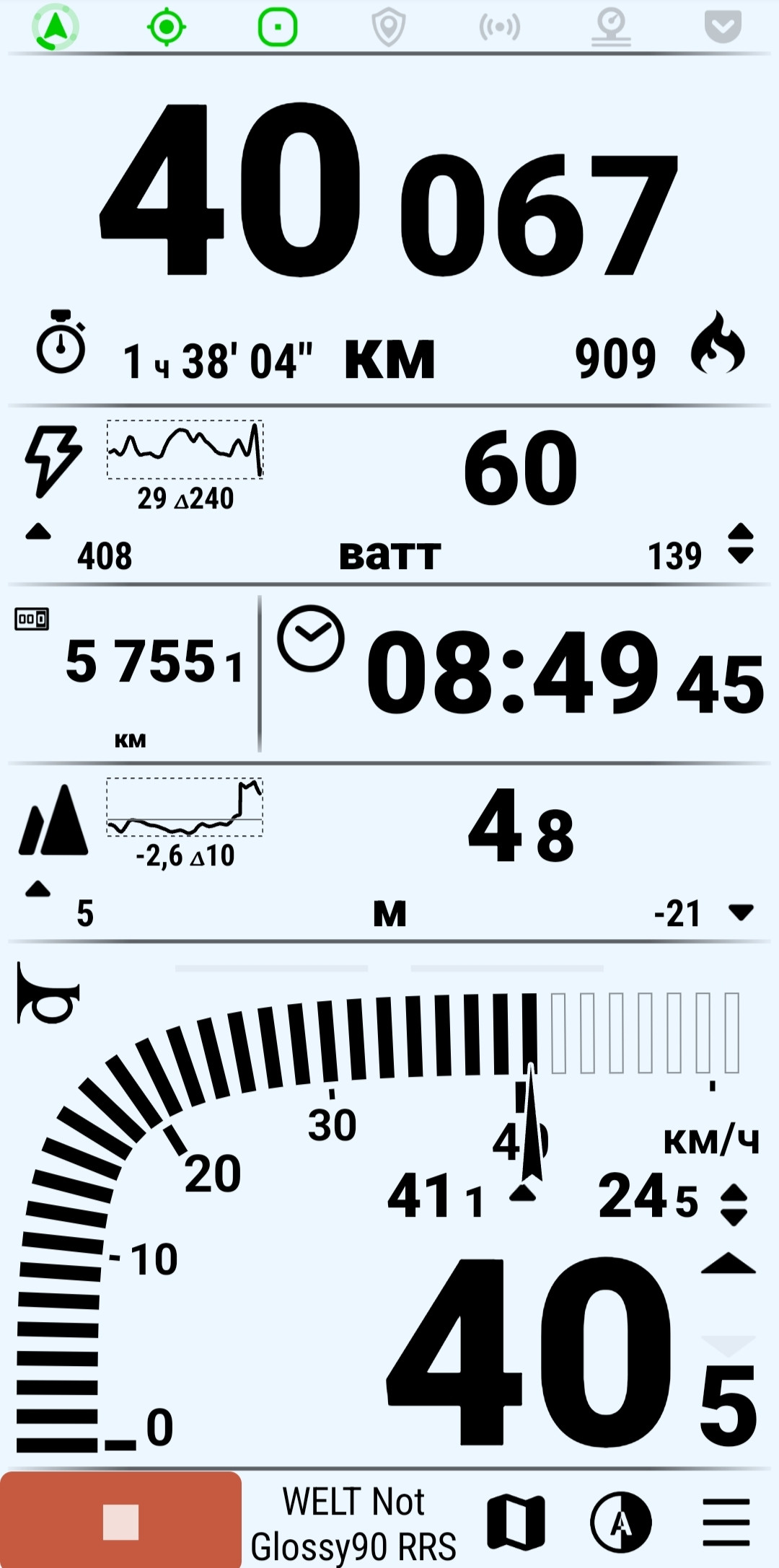Sound the horn icon

(x=48, y=995)
